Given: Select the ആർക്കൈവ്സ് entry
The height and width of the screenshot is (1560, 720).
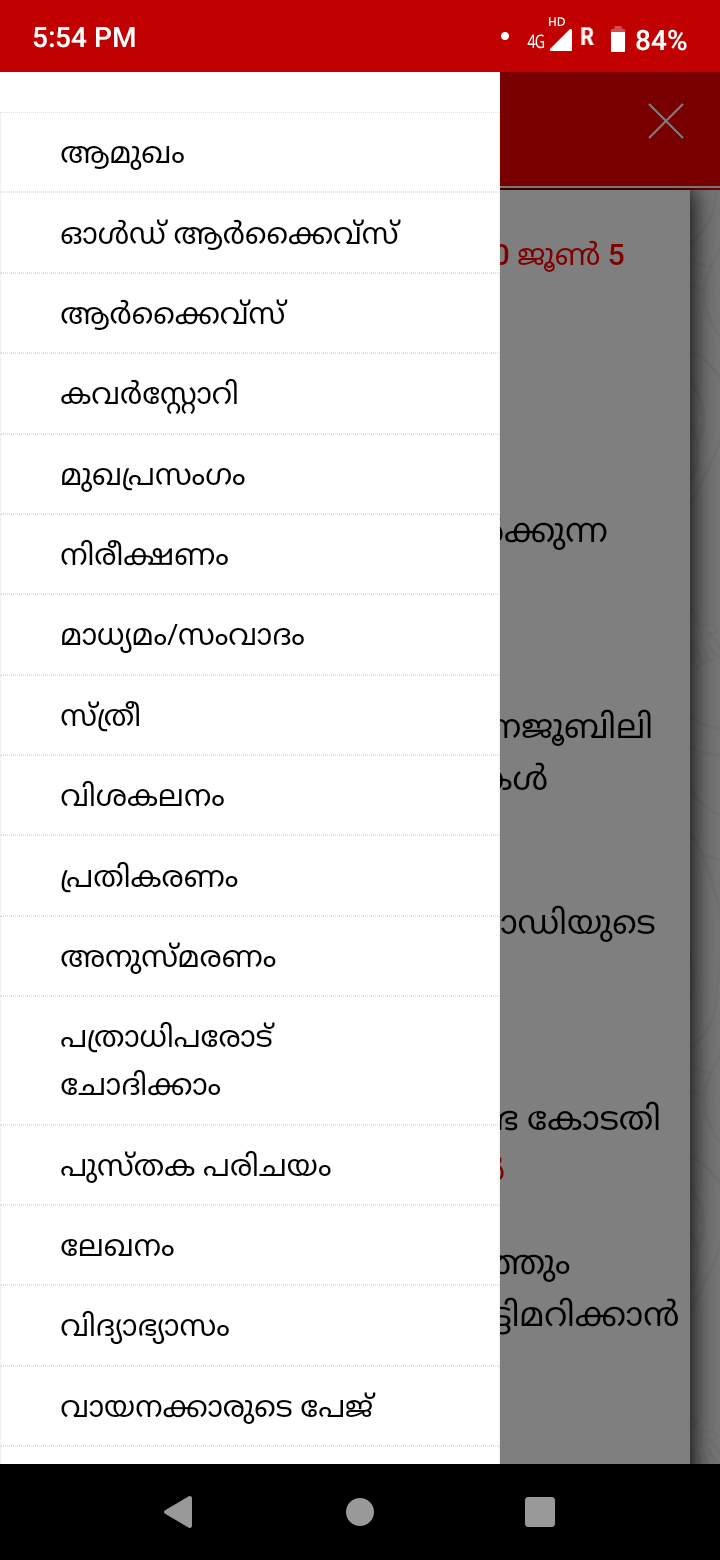Looking at the screenshot, I should (250, 313).
